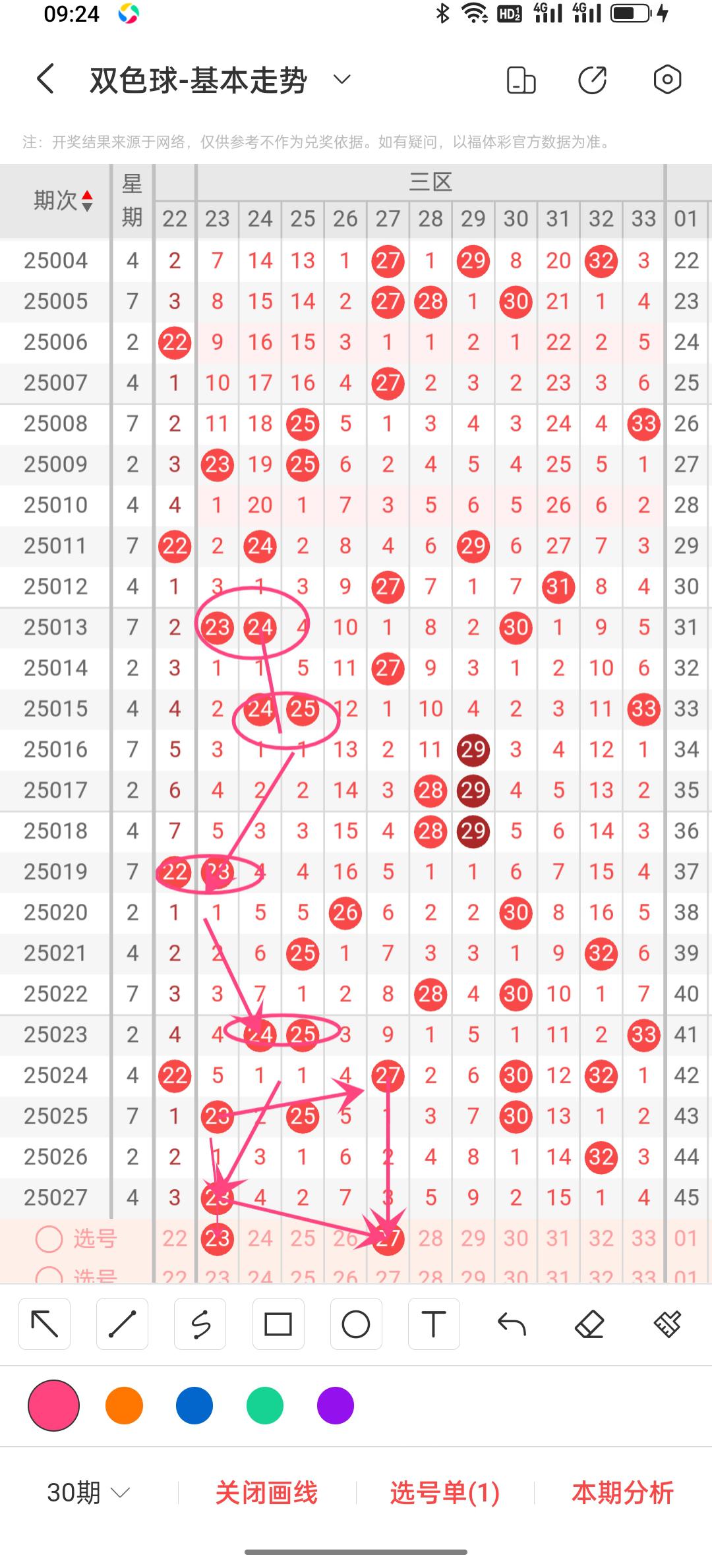Screen dimensions: 712x1568
Task: Pick the orange drawing color
Action: tap(124, 1405)
